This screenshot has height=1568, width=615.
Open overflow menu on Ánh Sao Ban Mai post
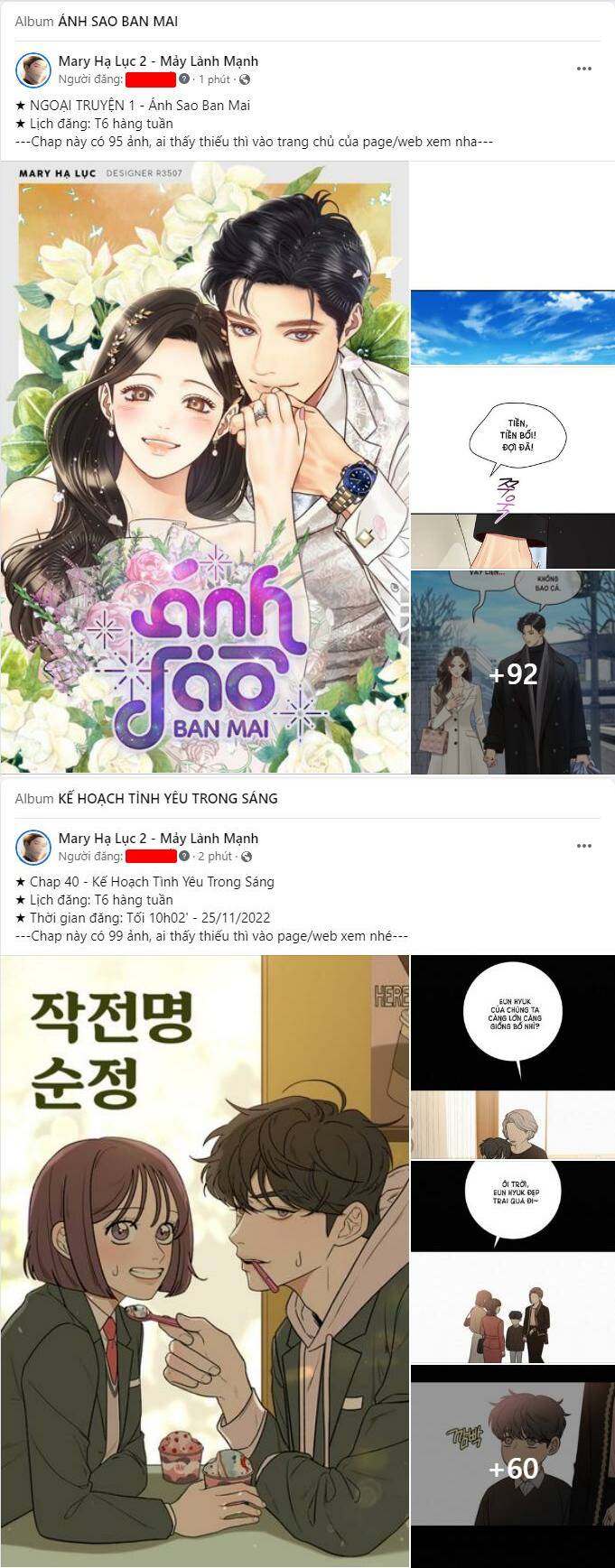pos(584,69)
